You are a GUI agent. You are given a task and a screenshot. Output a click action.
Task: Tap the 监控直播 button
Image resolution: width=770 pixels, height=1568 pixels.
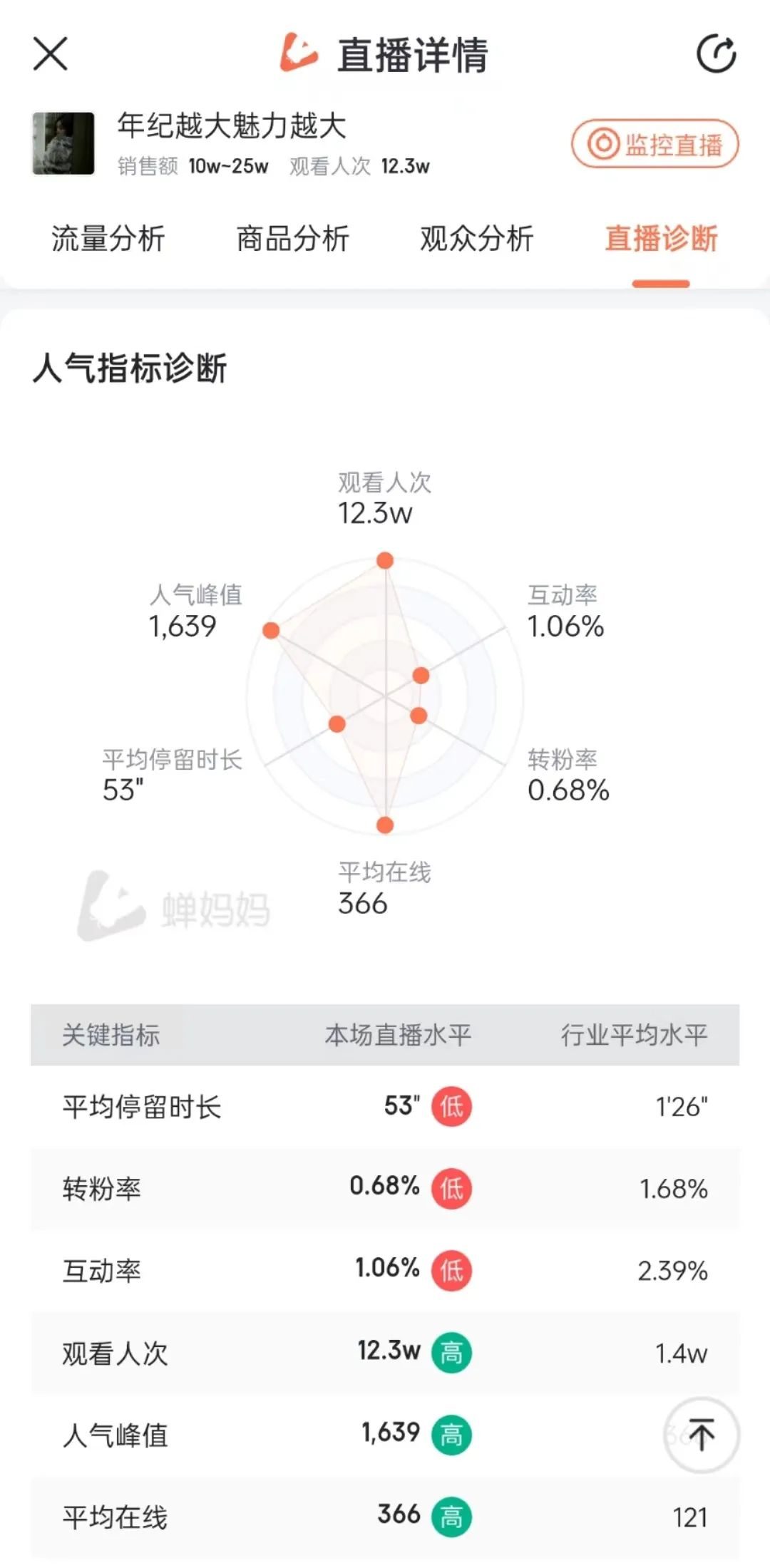coord(654,144)
